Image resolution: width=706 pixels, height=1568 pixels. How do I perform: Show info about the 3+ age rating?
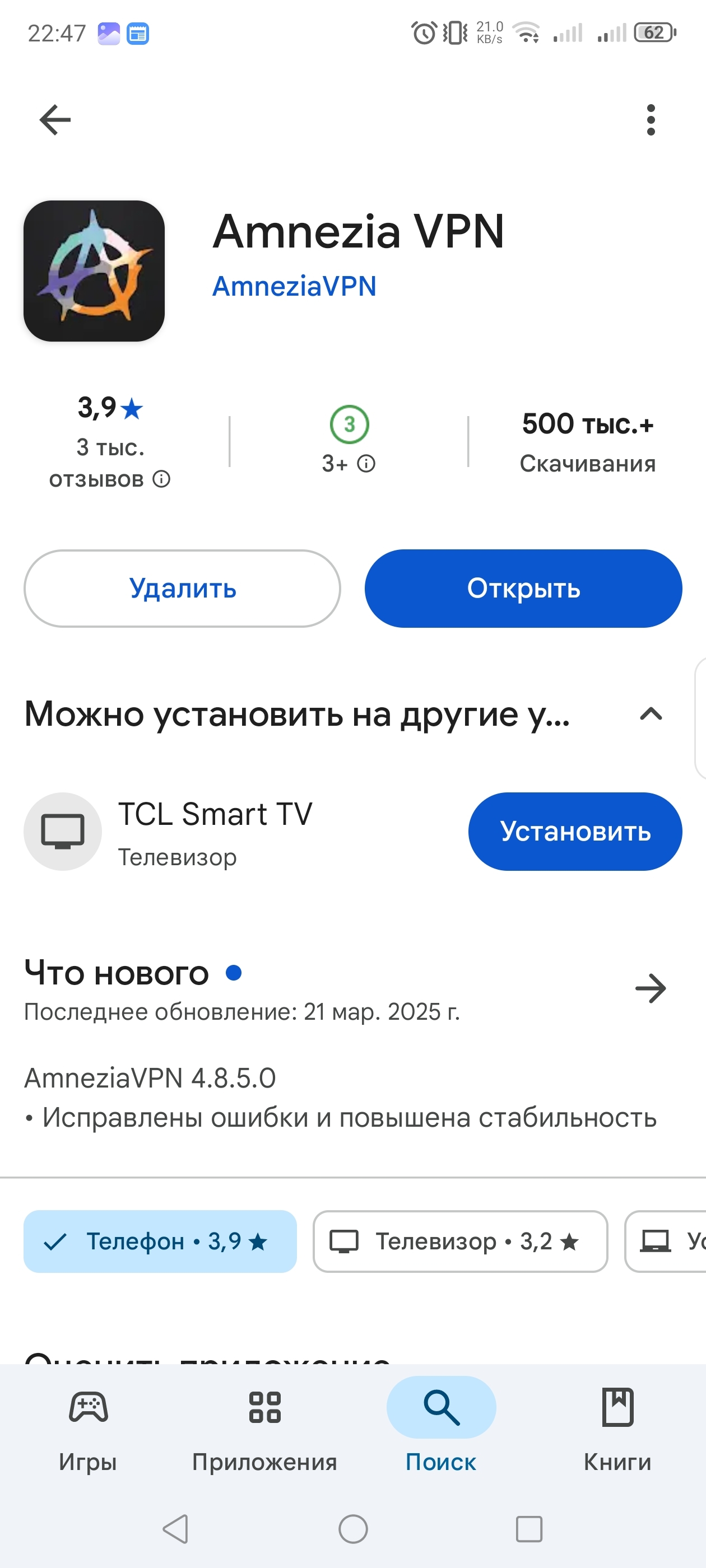coord(366,464)
